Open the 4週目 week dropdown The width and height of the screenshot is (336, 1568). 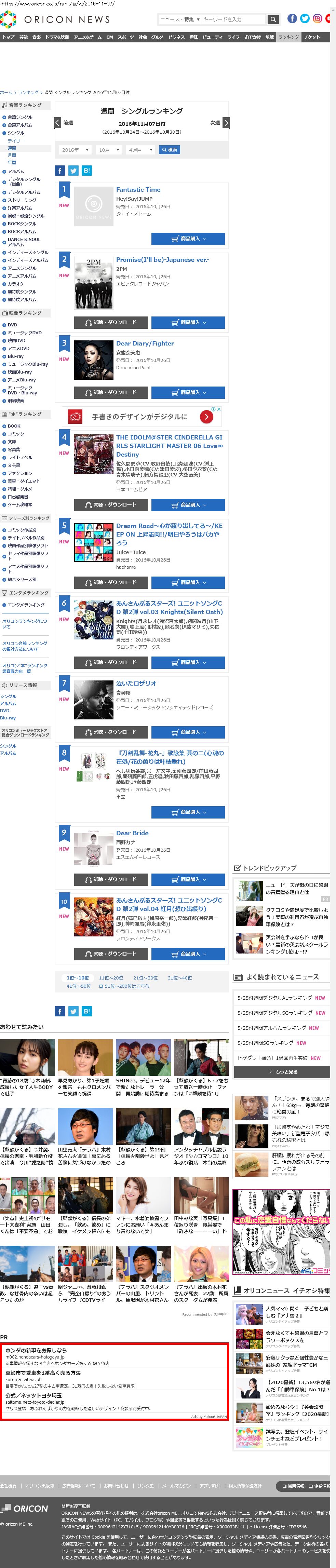(140, 150)
